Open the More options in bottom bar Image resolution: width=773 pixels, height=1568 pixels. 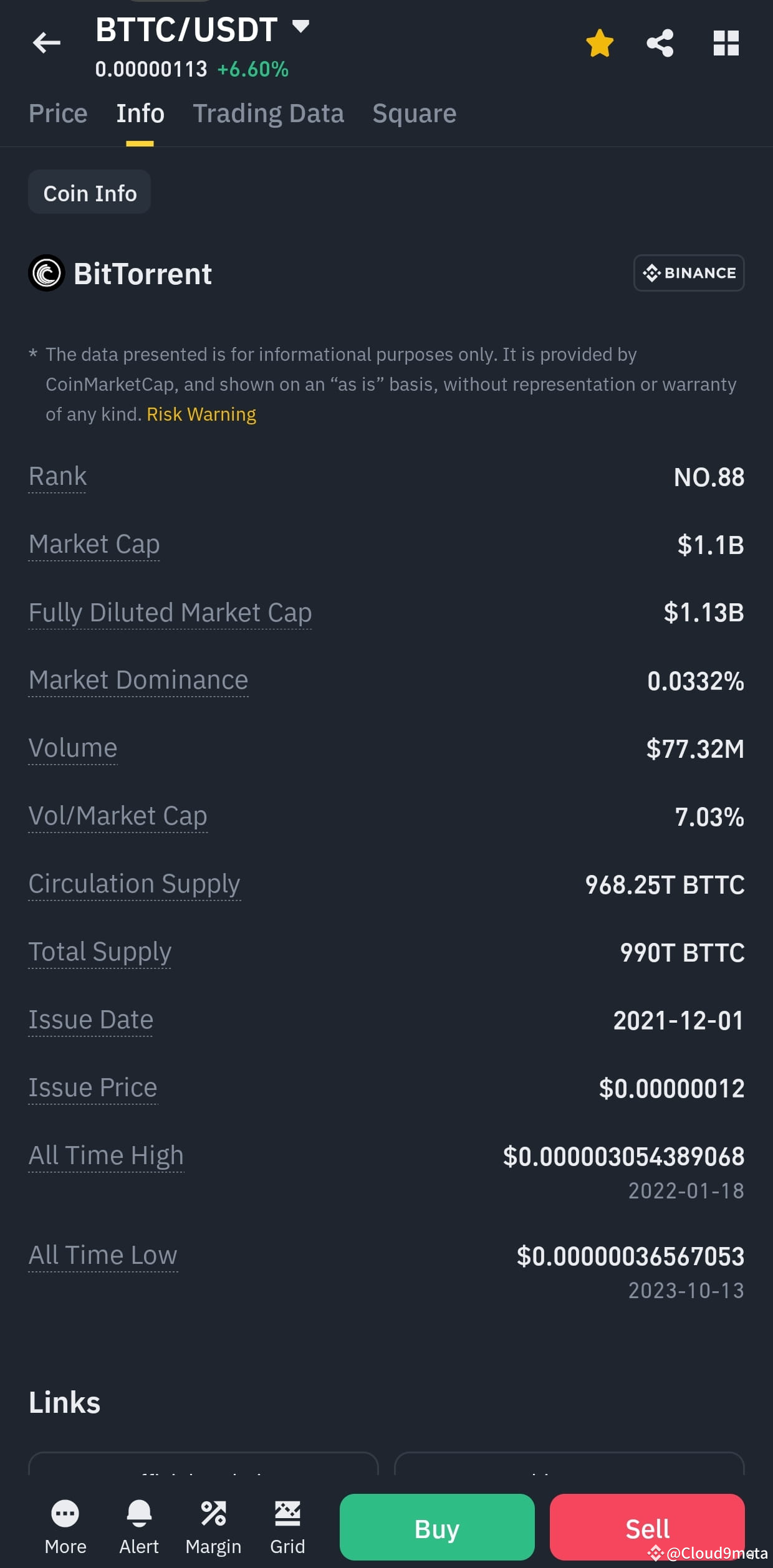point(65,1527)
